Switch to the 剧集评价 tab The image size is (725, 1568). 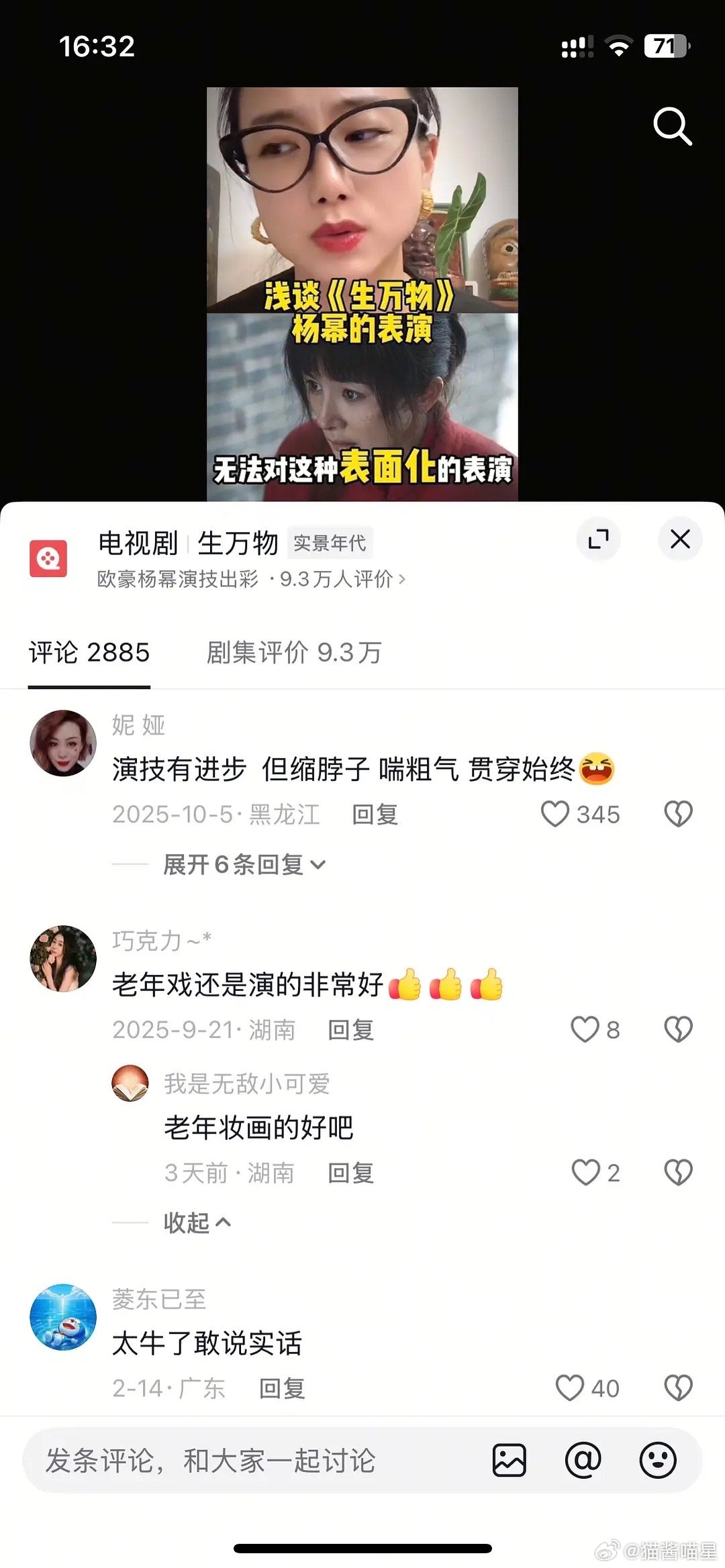point(295,654)
